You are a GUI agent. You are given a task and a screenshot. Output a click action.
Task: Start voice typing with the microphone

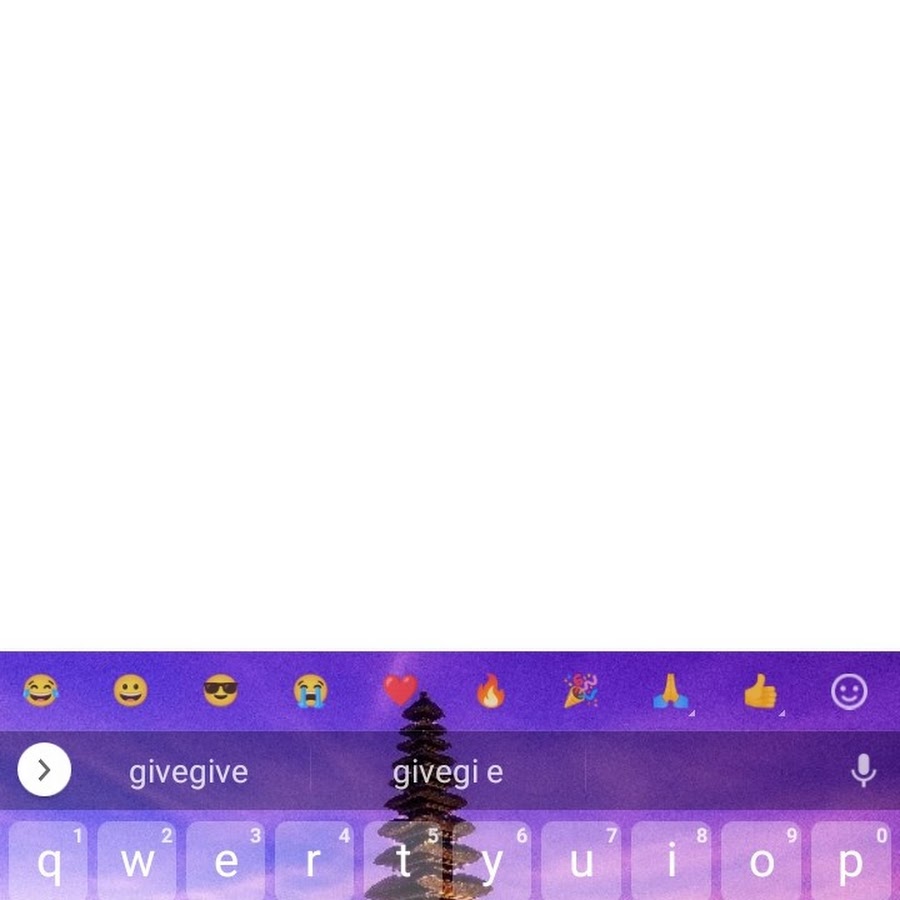(863, 770)
